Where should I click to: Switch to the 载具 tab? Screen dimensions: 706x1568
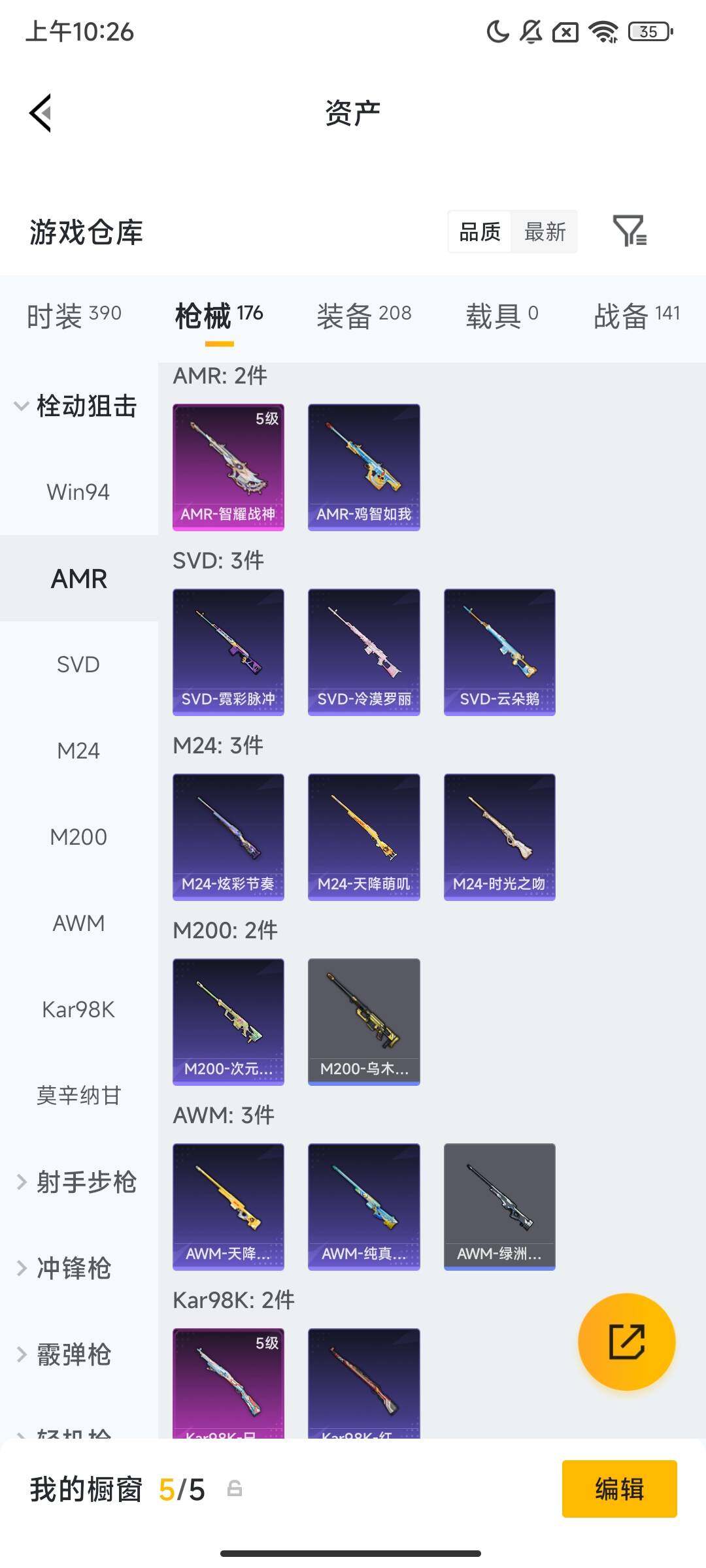[x=501, y=315]
